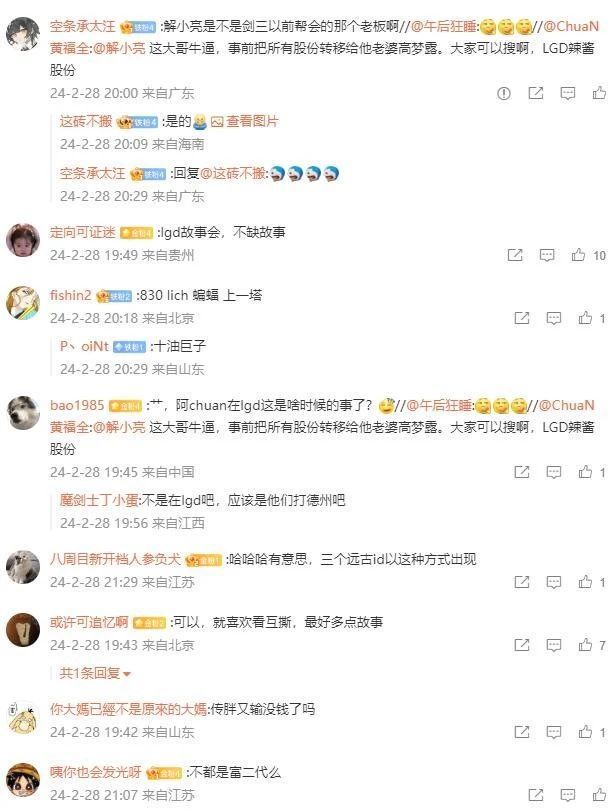Open 魔剑士丁小蛋's profile link
The image size is (612, 812).
pyautogui.click(x=98, y=500)
